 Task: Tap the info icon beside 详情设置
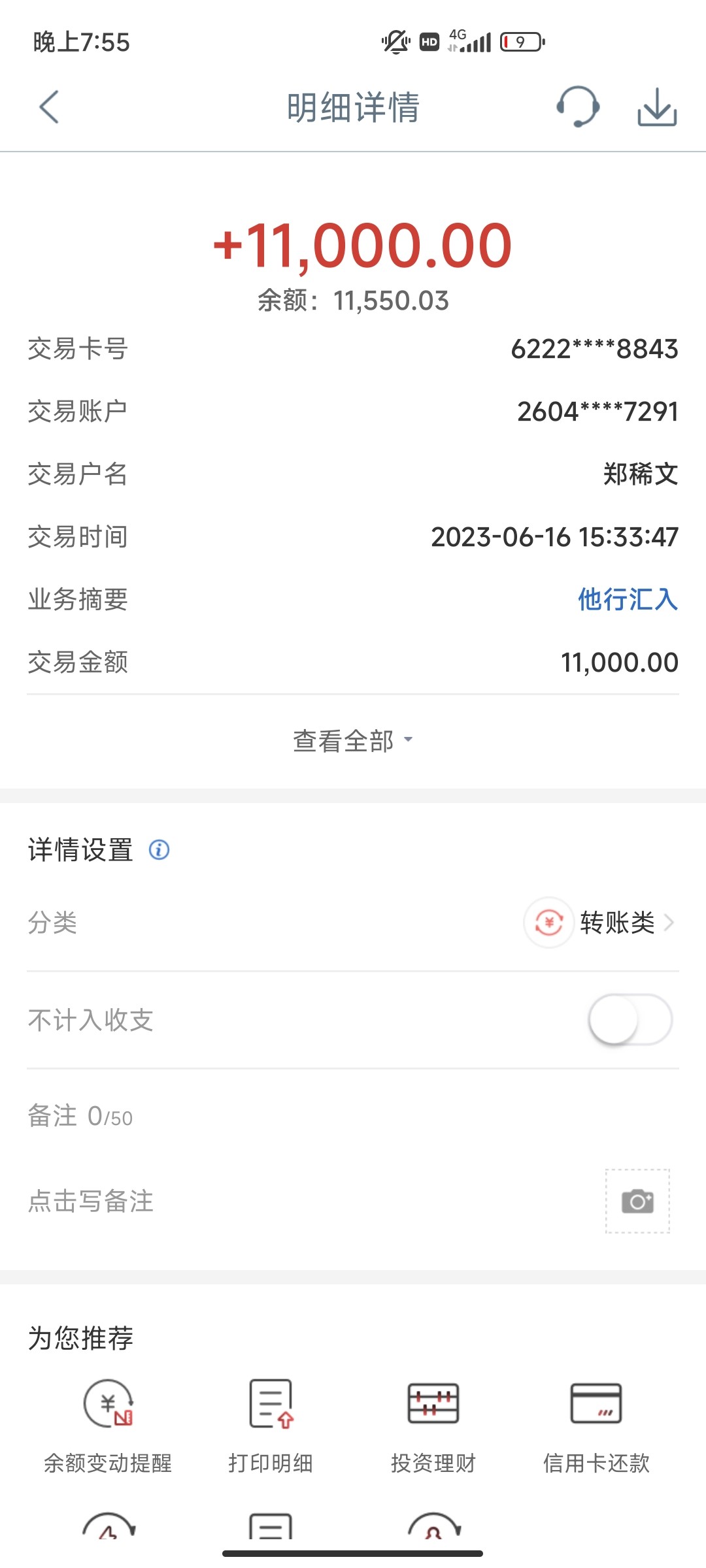[x=158, y=850]
